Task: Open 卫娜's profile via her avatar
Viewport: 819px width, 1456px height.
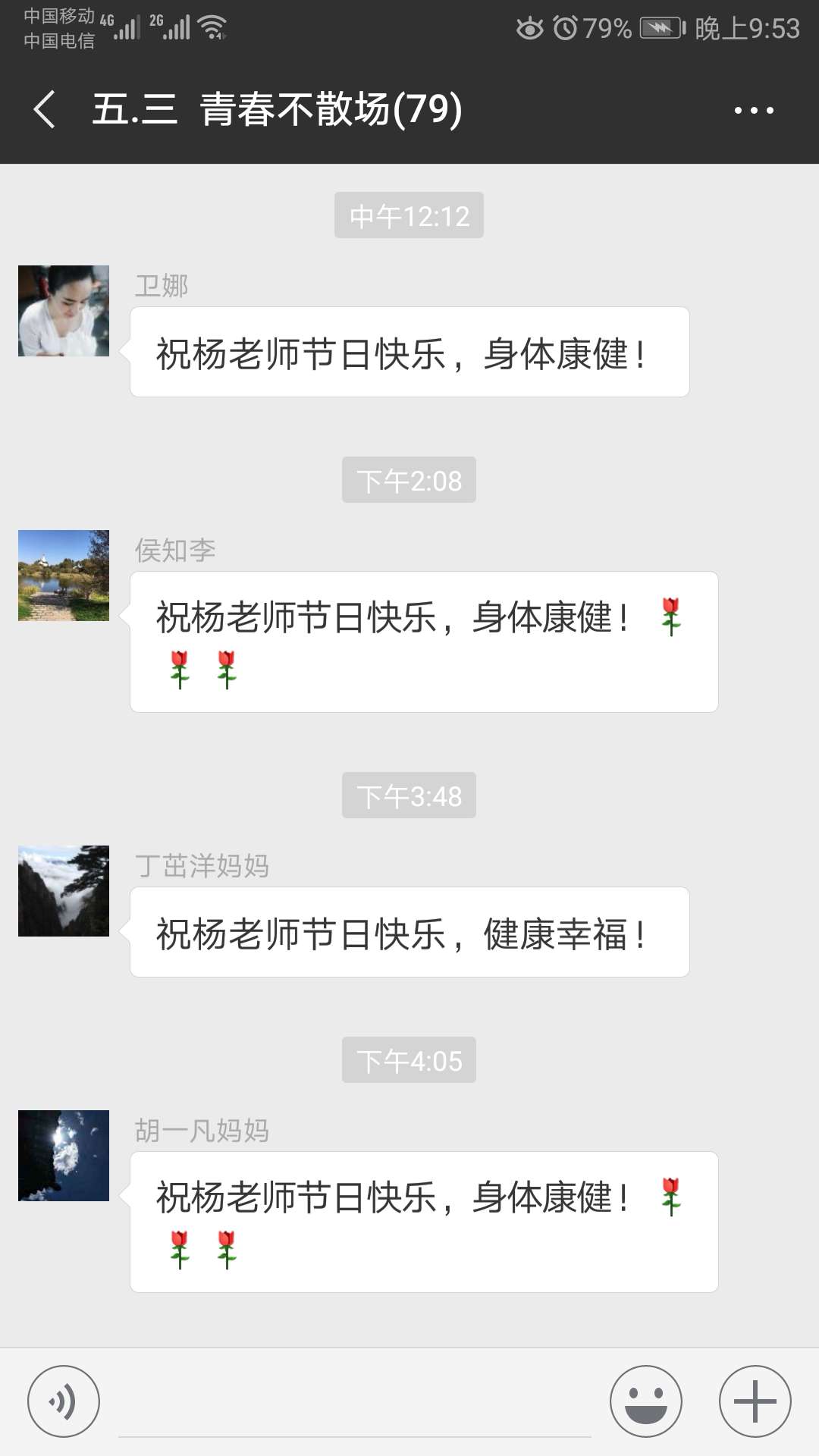Action: tap(63, 309)
